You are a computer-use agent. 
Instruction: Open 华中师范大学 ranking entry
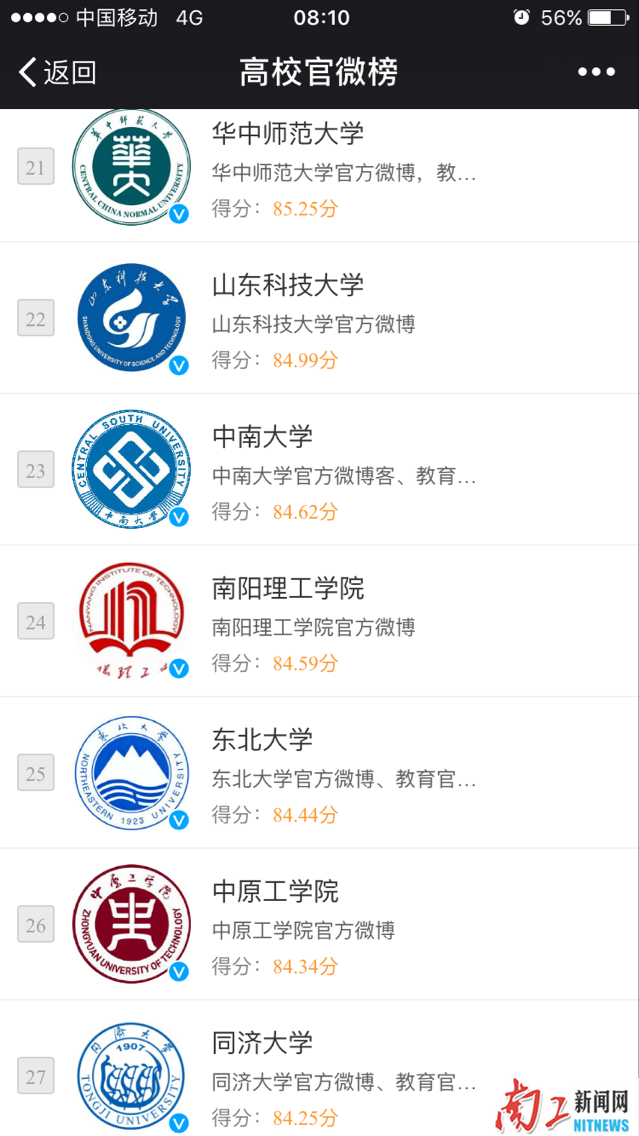pos(288,134)
